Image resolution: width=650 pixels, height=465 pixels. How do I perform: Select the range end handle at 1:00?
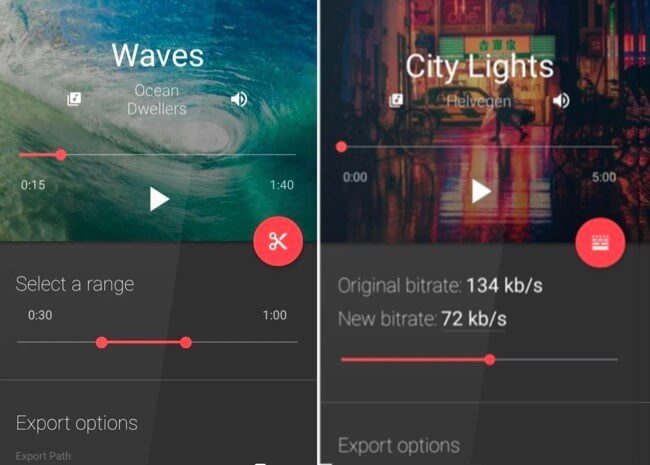click(x=186, y=342)
